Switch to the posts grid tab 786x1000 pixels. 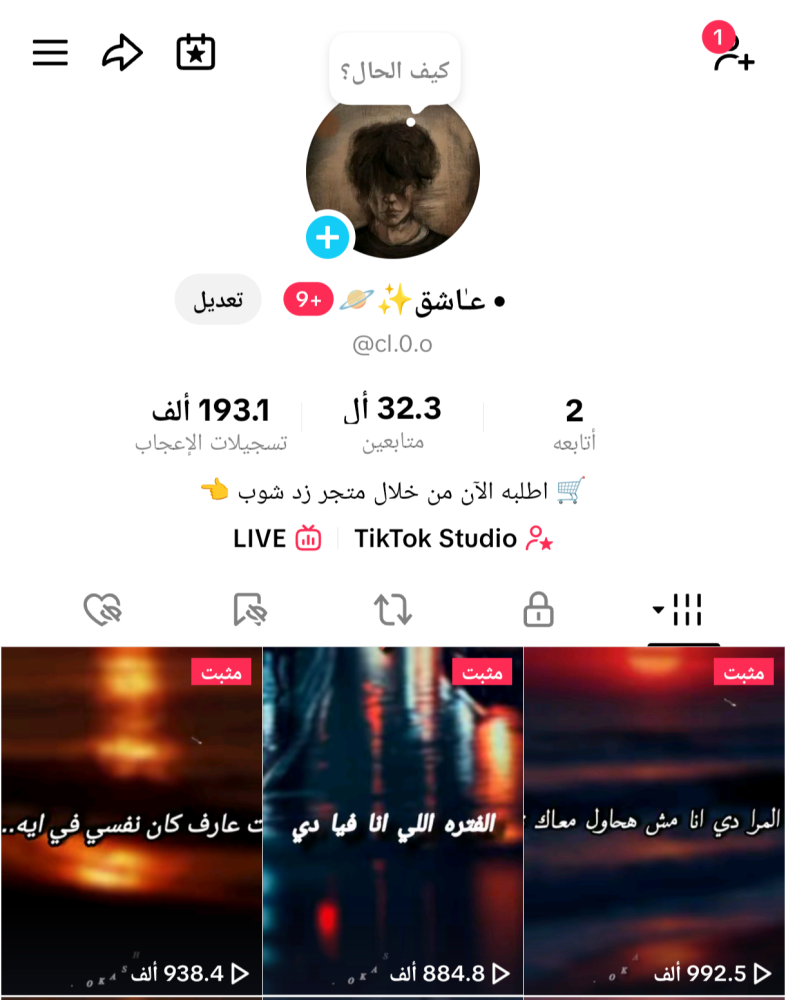coord(683,609)
